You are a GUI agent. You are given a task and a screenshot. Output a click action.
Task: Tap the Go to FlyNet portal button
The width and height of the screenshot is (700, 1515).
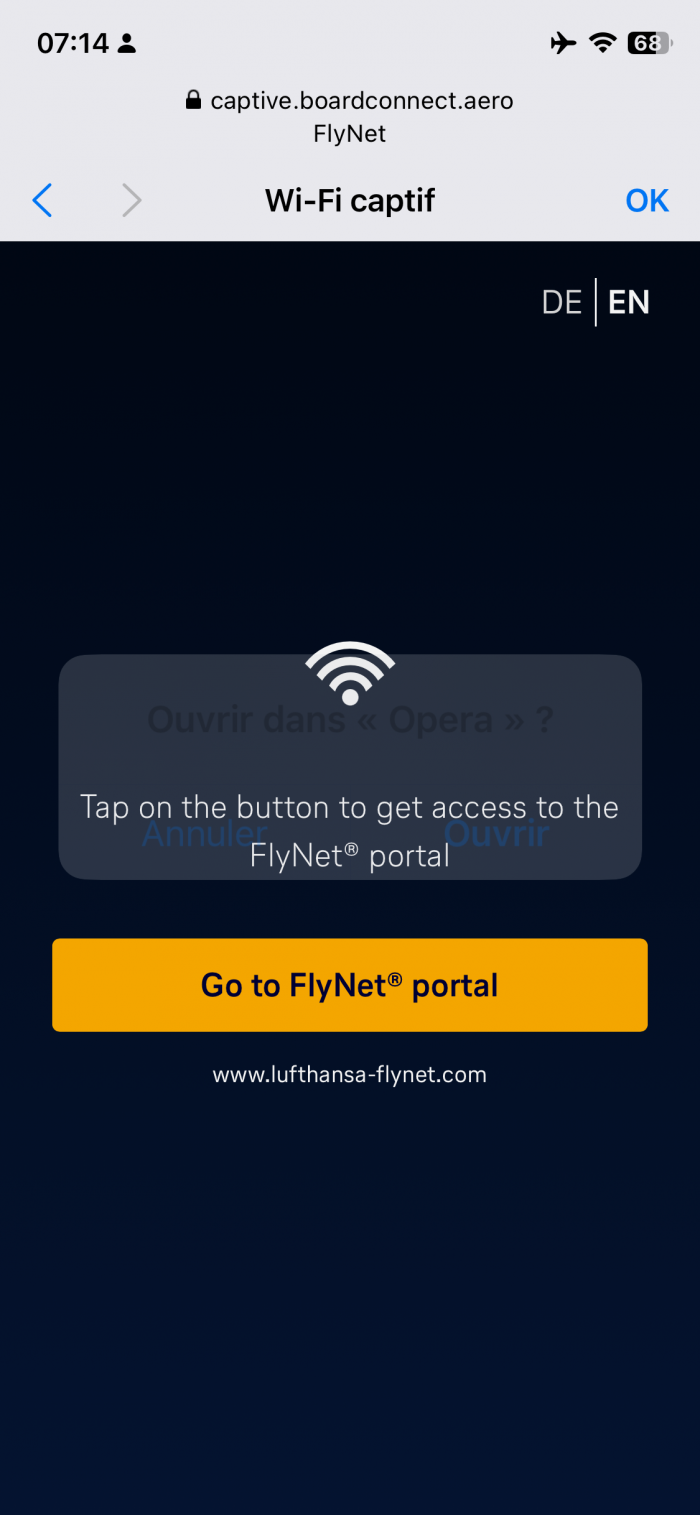(350, 985)
